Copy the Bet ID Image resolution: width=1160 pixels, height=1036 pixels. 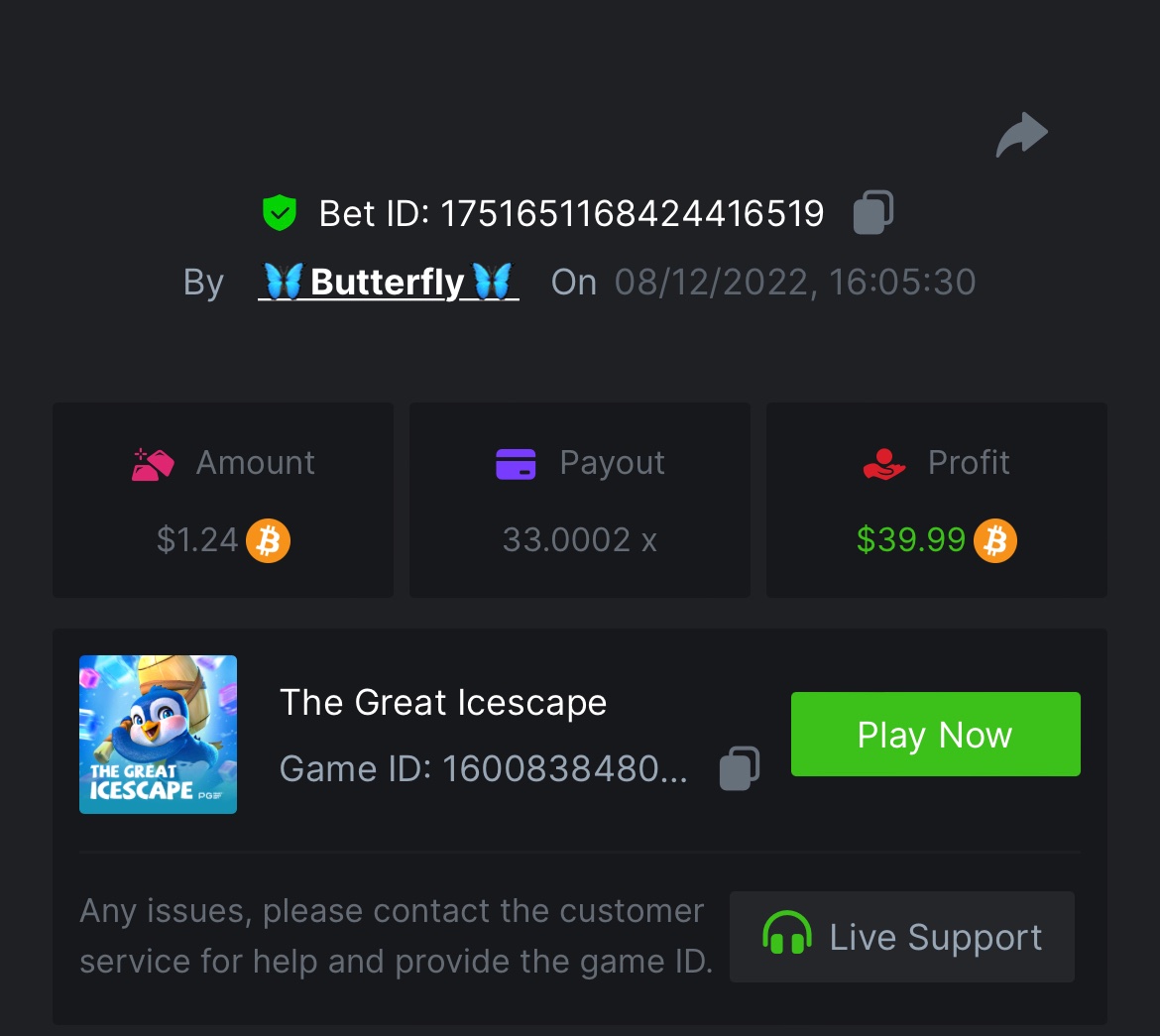tap(873, 212)
